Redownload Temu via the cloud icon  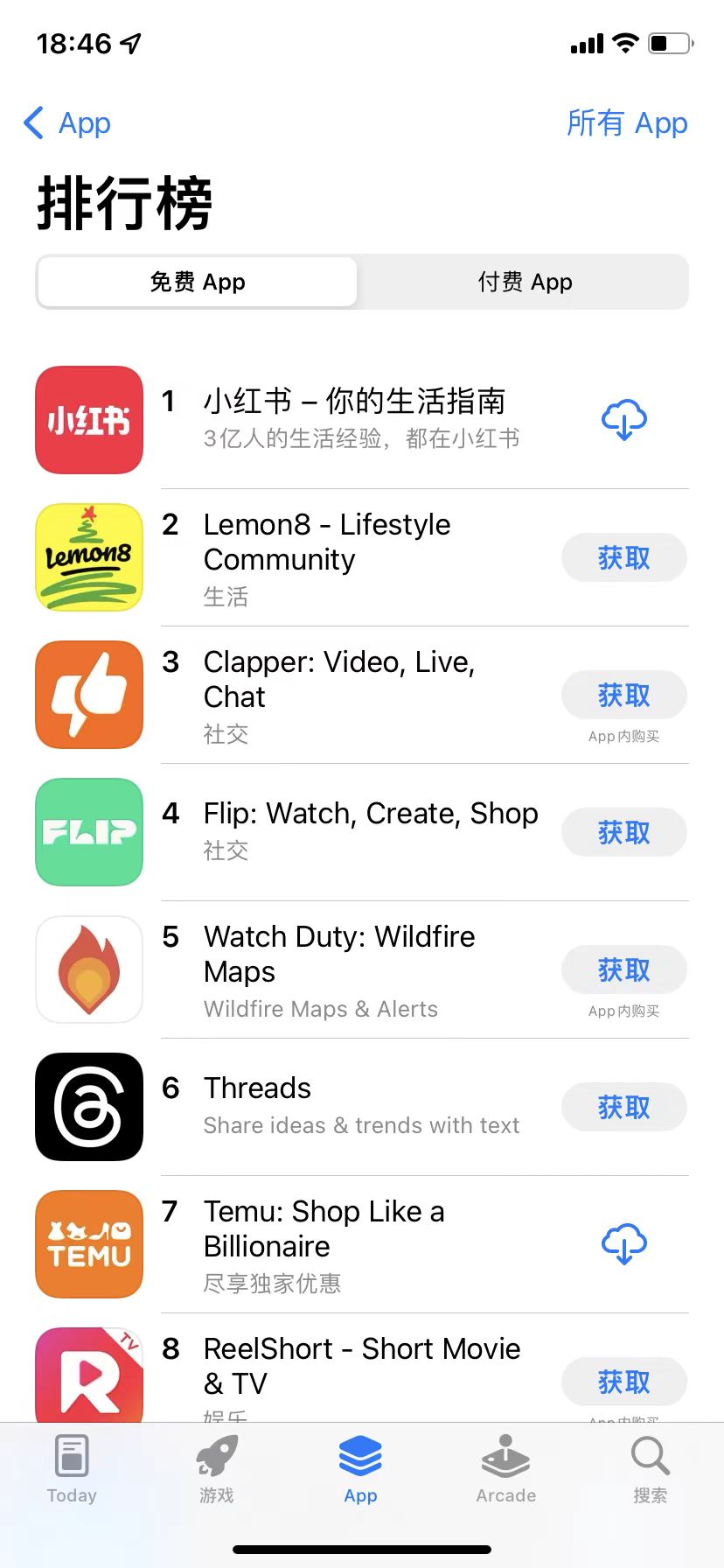pyautogui.click(x=623, y=1243)
